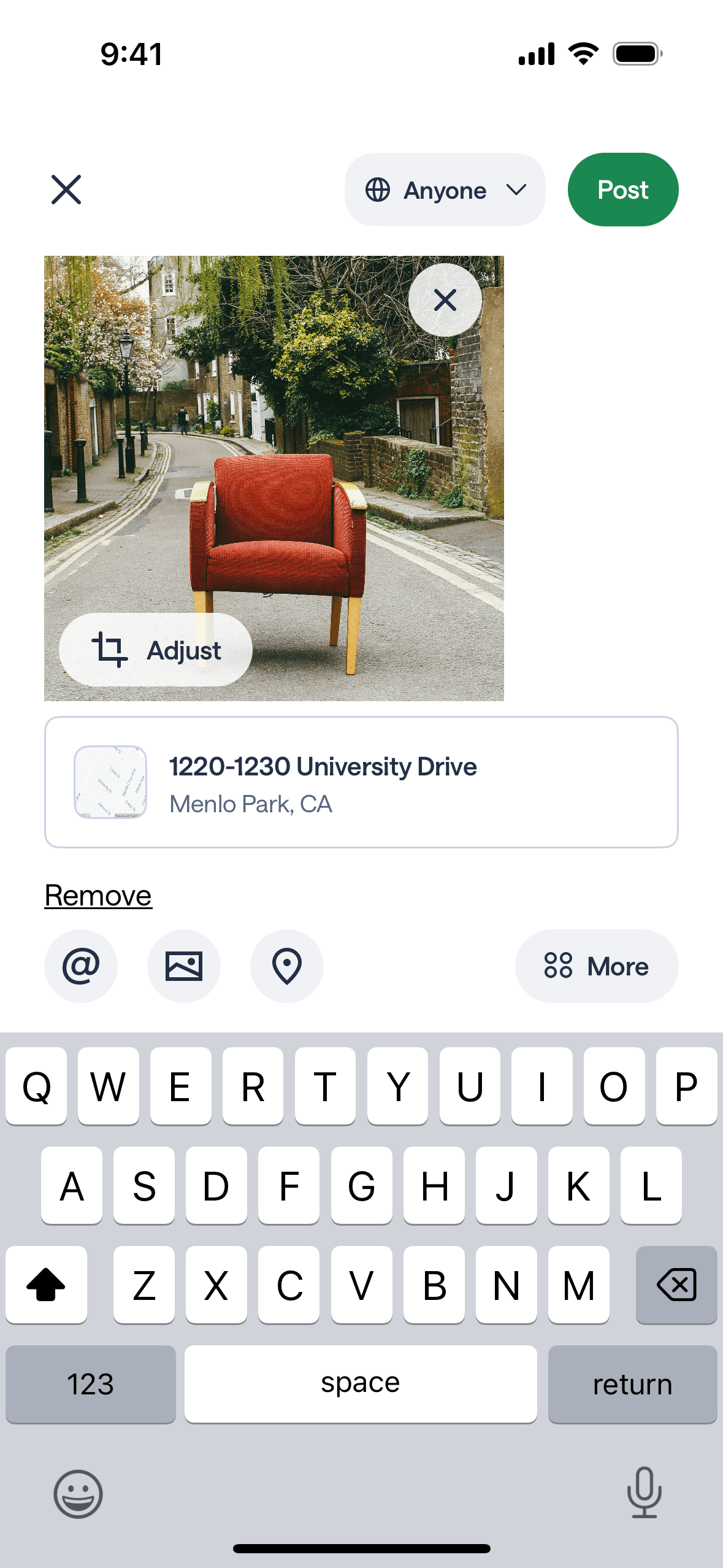Tap the backspace key
The image size is (723, 1568).
point(676,1285)
